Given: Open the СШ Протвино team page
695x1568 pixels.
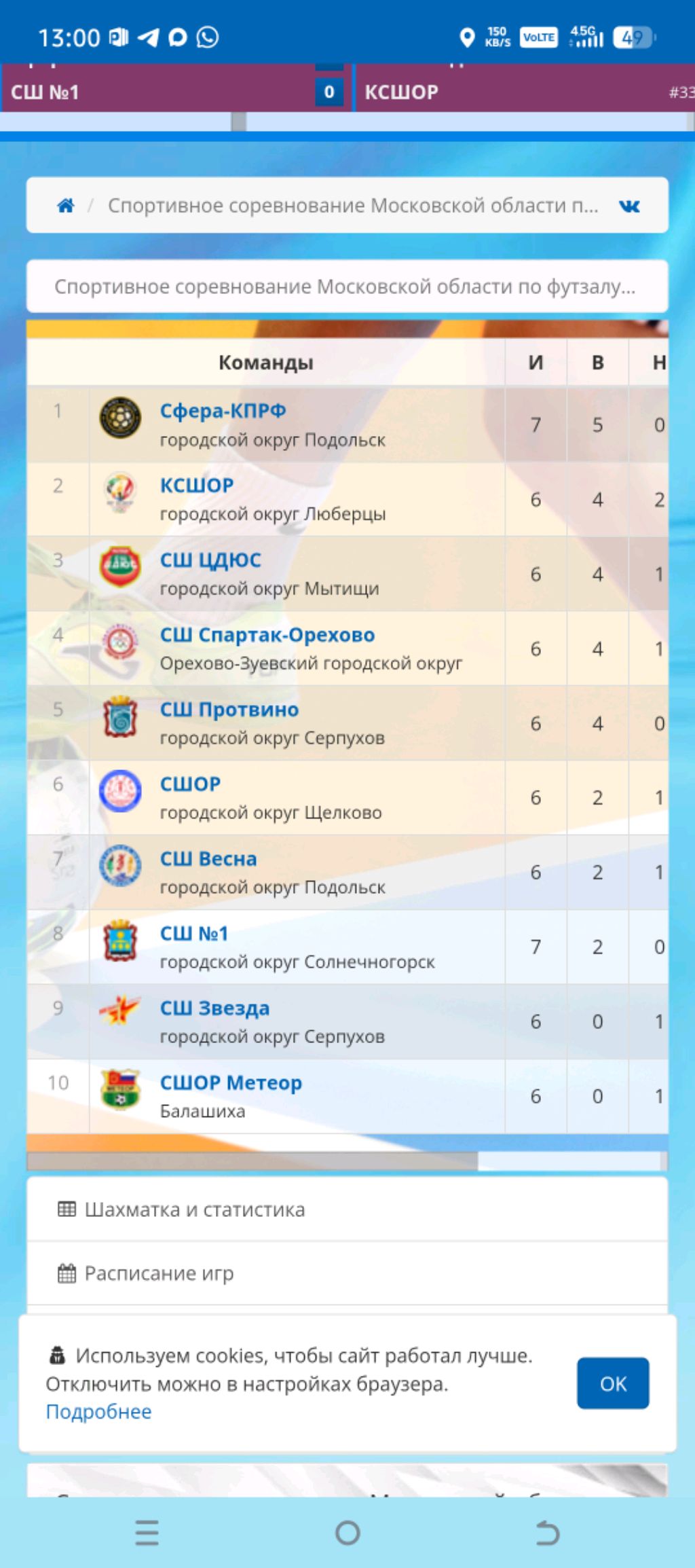Looking at the screenshot, I should click(229, 710).
